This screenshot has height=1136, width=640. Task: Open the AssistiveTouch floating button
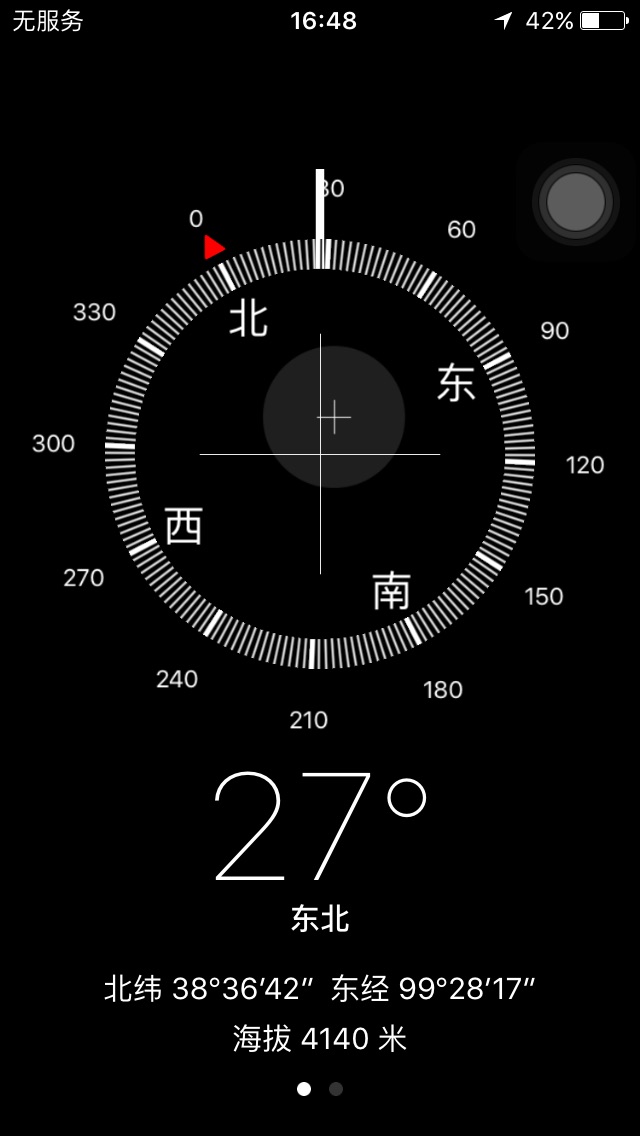click(575, 202)
